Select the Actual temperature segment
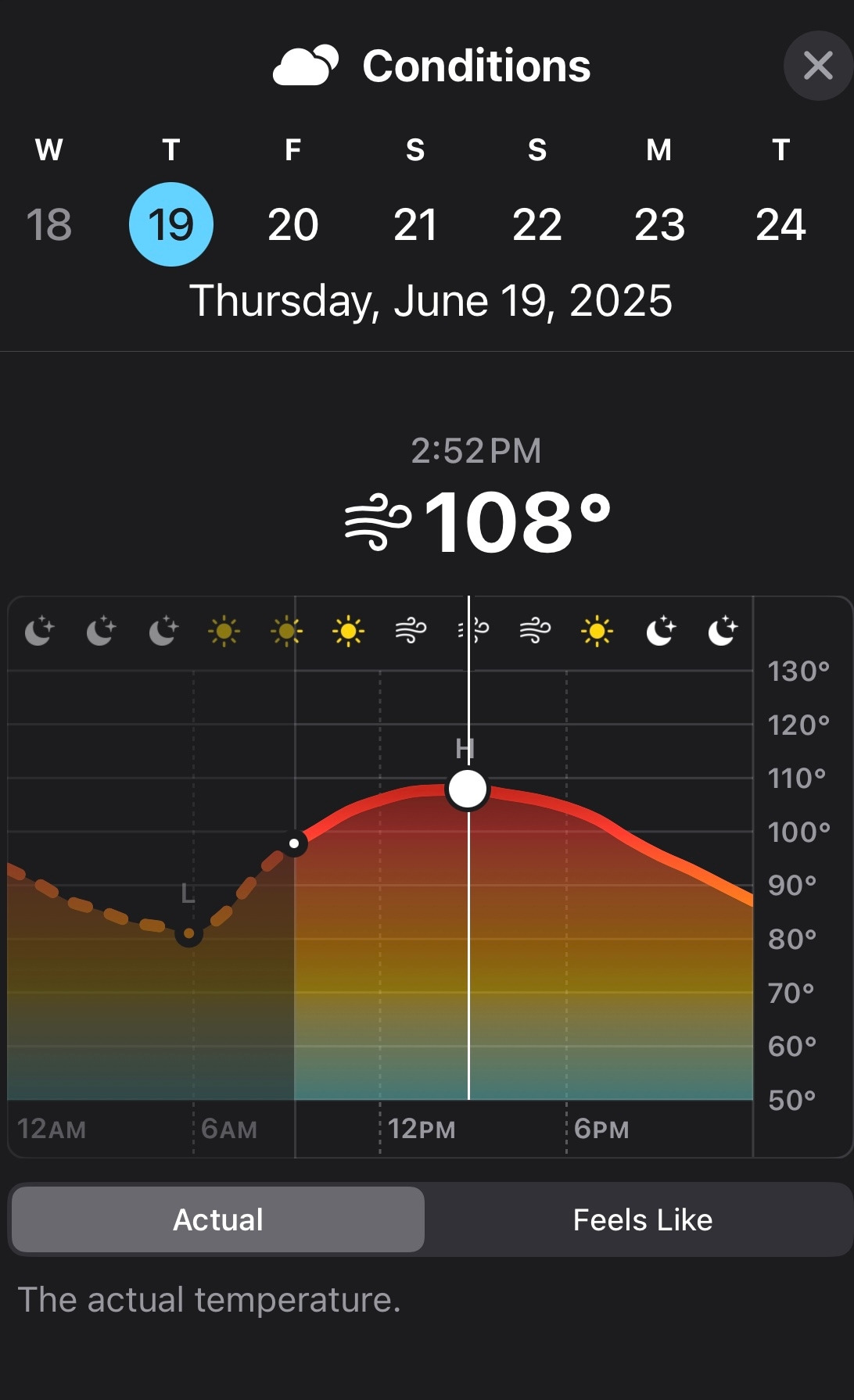This screenshot has height=1400, width=854. pos(218,1219)
